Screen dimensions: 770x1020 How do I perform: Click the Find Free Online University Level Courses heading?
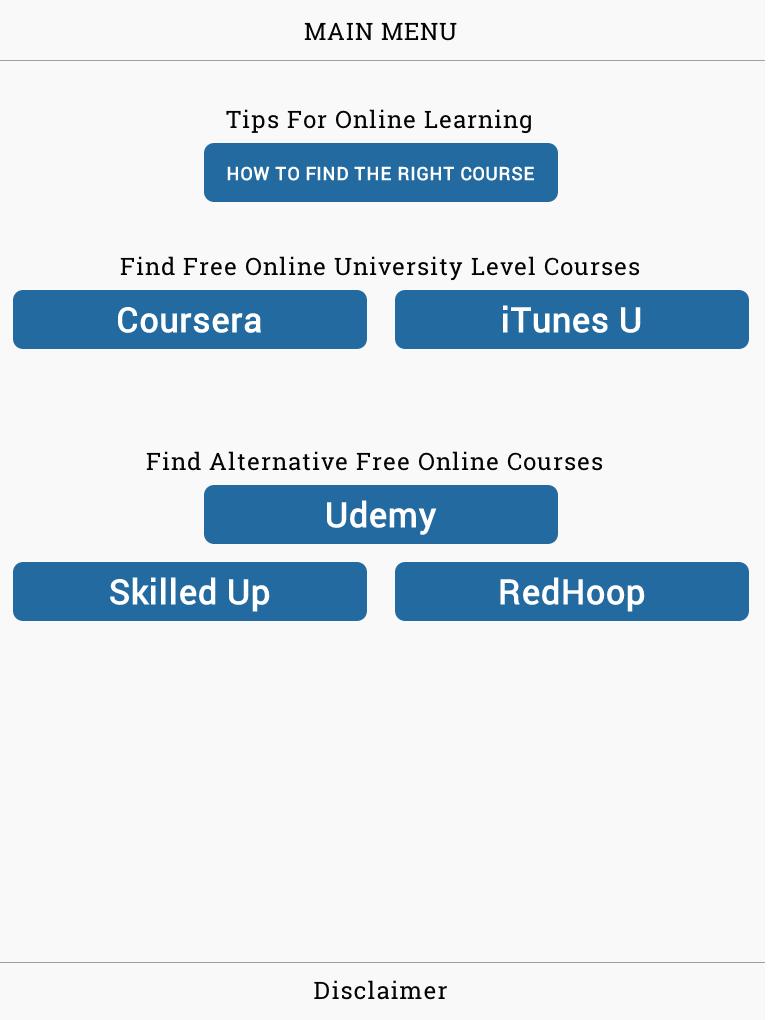(380, 266)
